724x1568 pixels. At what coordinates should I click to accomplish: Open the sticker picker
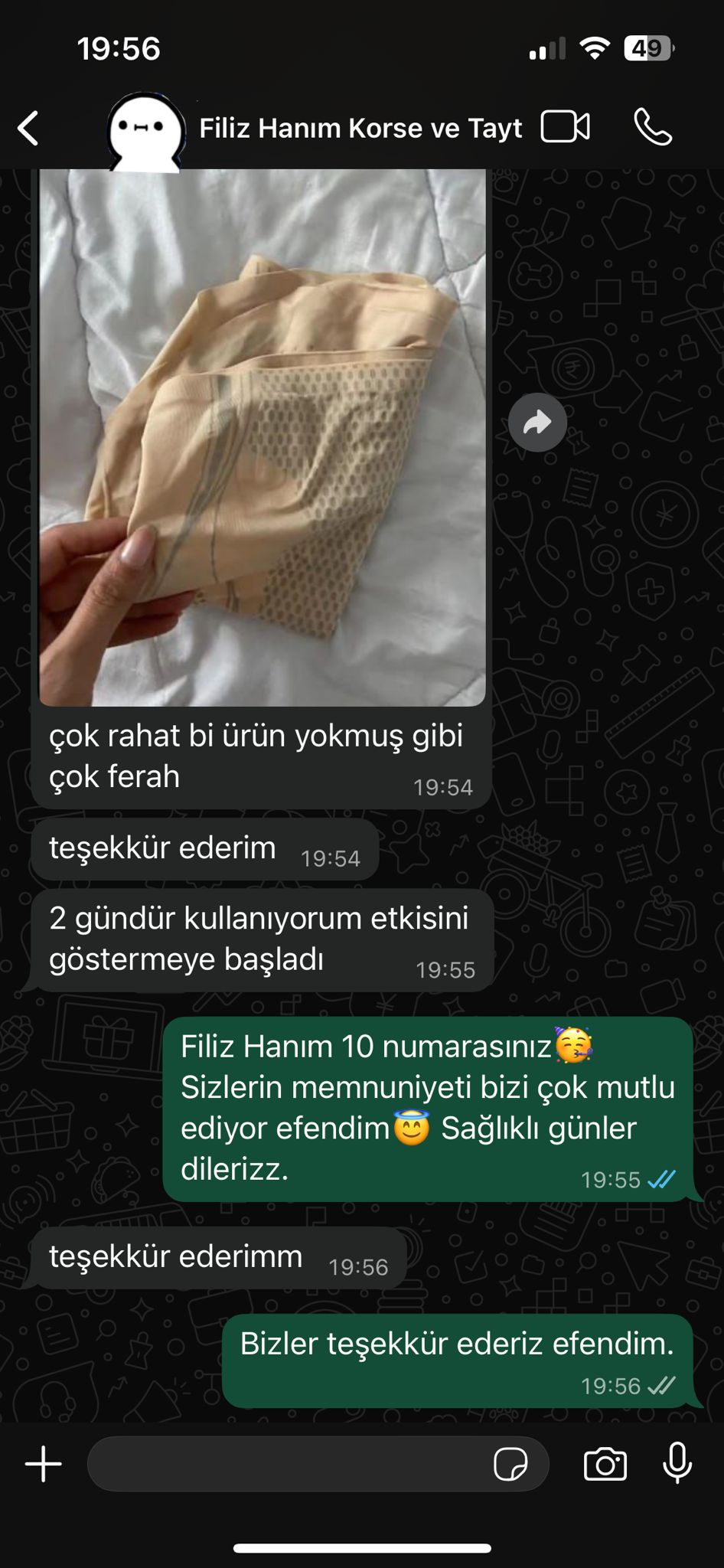[x=510, y=1464]
